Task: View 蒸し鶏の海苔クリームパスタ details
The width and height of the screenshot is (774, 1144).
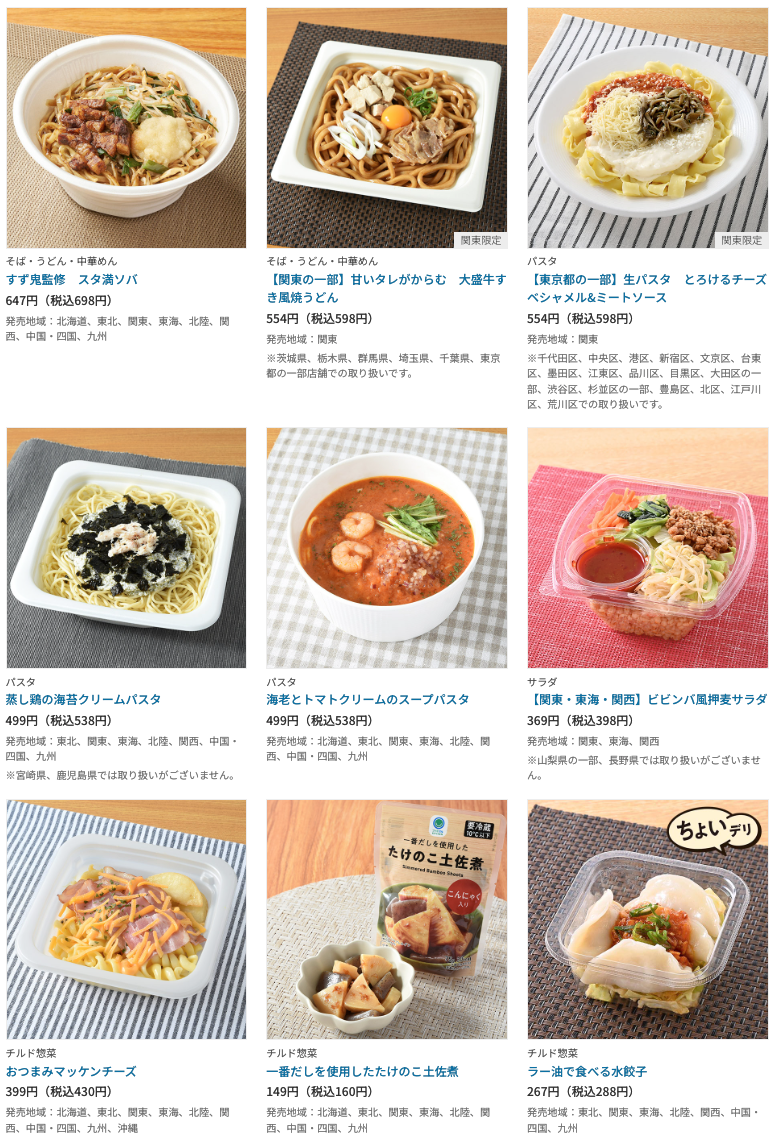Action: [84, 700]
